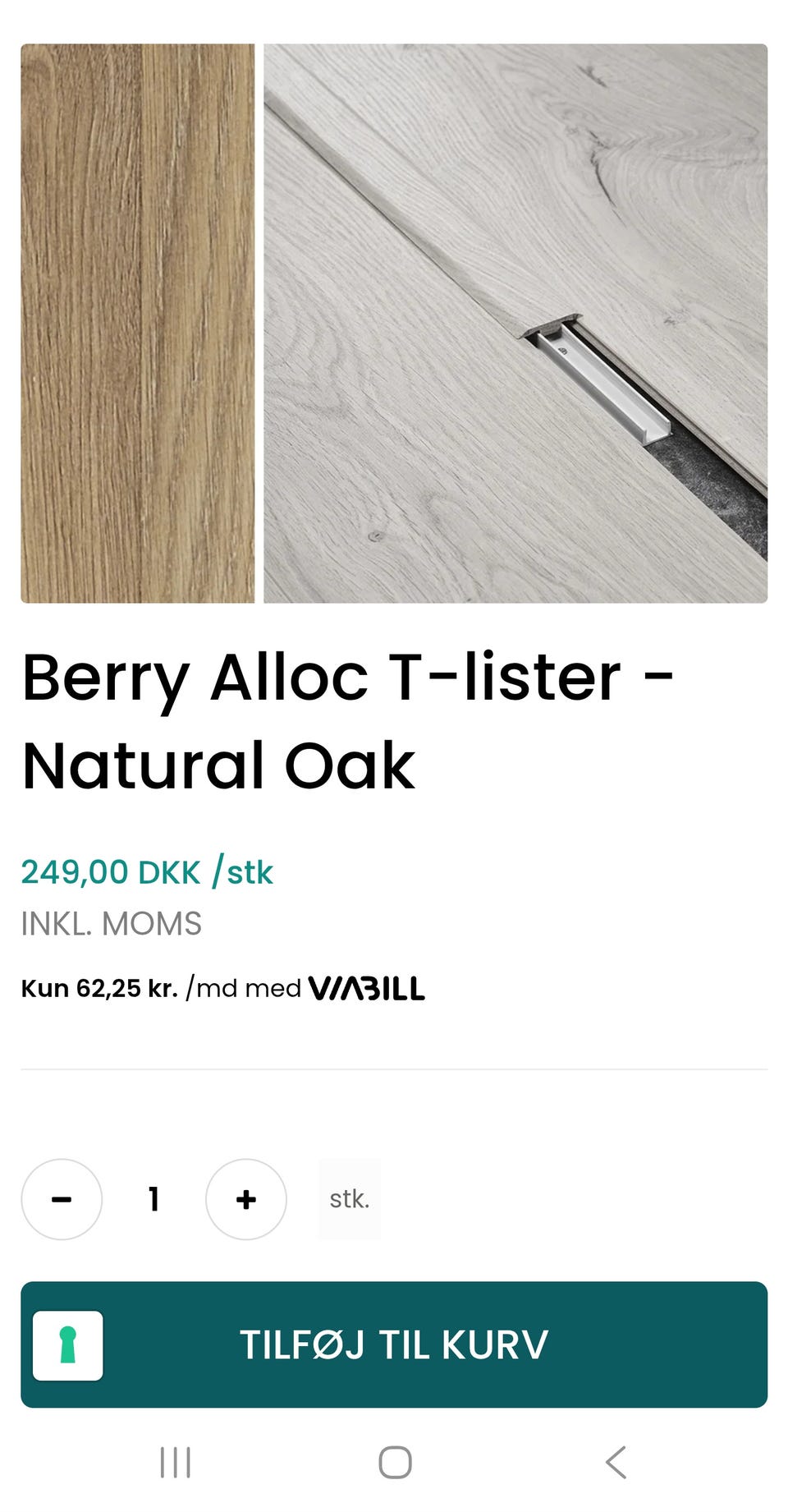Tap the INKL. MOMS label
Screen dimensions: 788x1512
111,923
